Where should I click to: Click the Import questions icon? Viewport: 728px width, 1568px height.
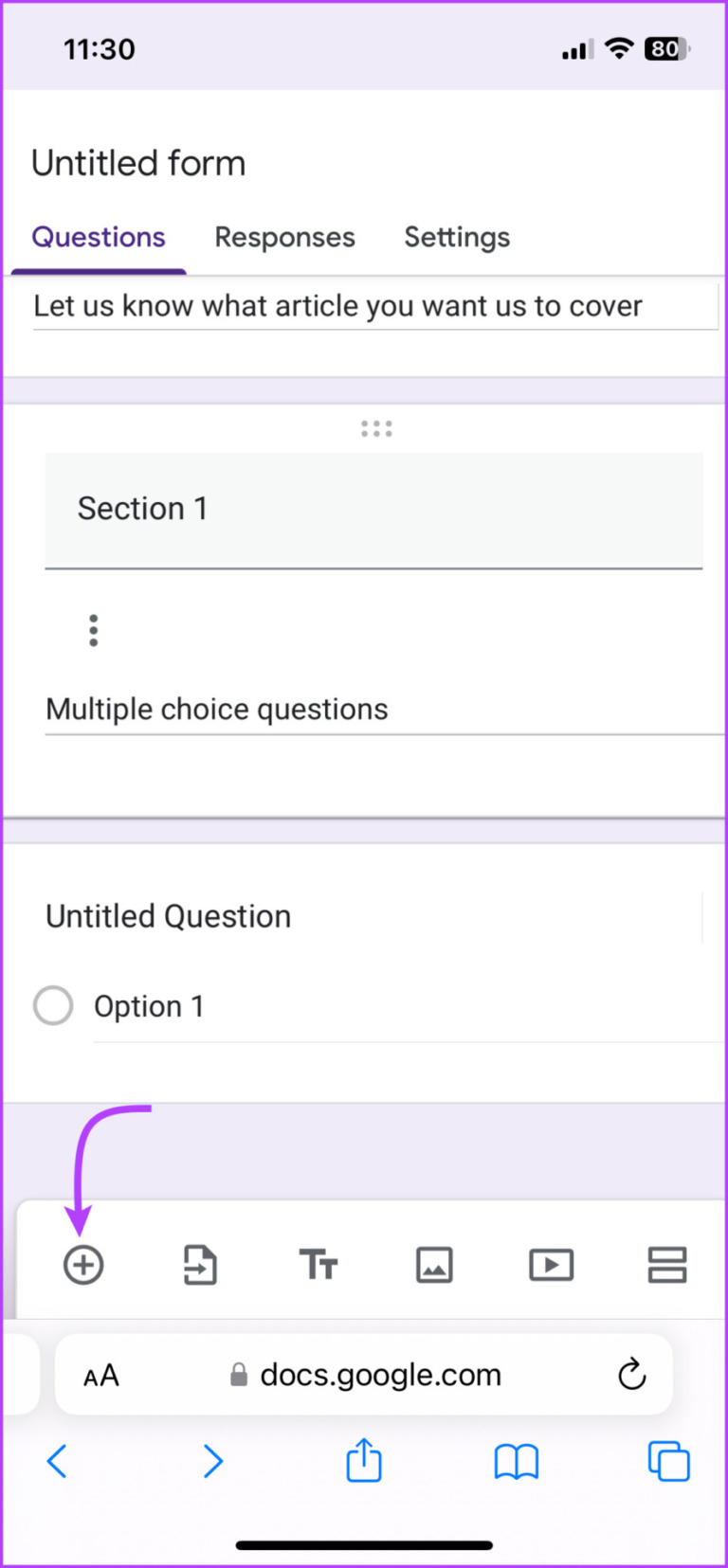tap(200, 1265)
